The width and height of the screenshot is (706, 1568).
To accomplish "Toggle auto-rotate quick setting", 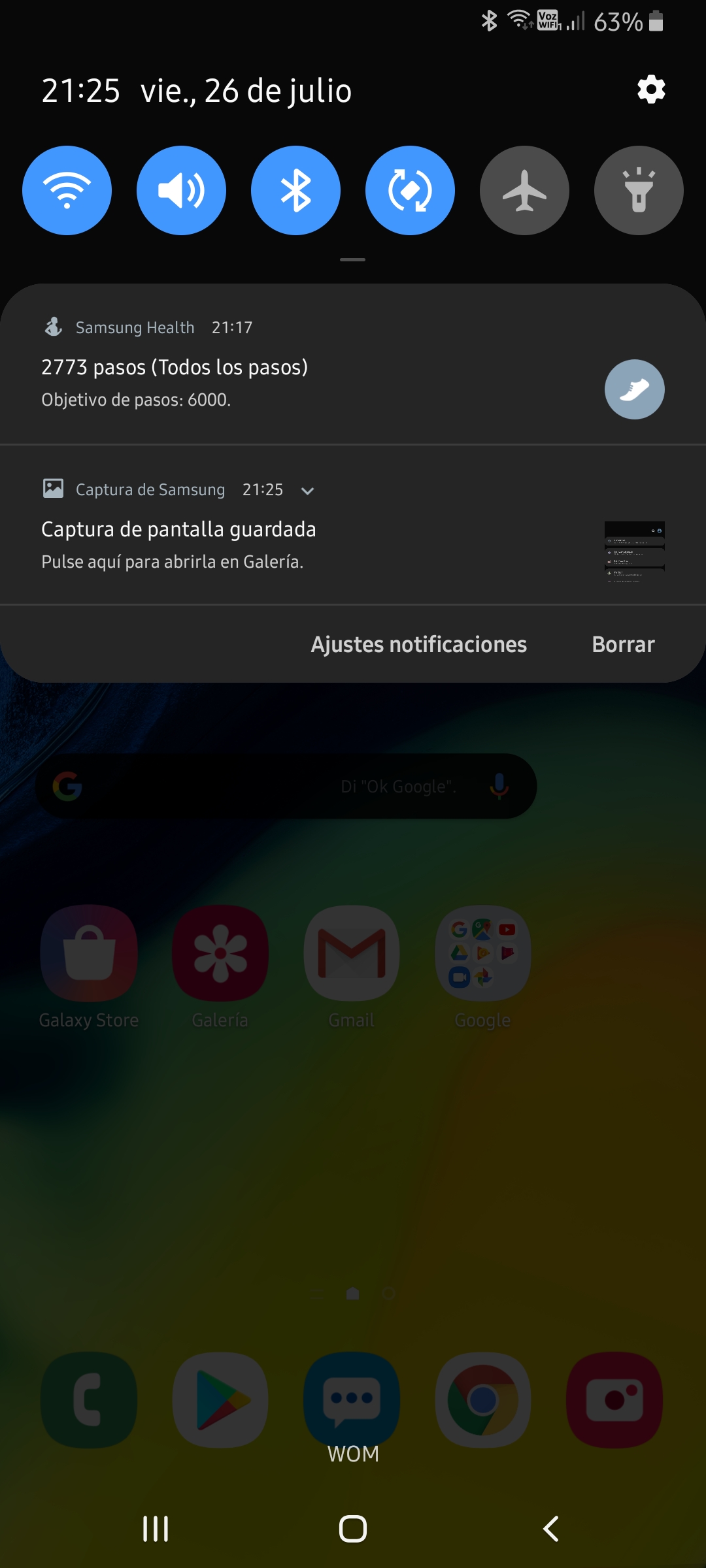I will [x=410, y=190].
